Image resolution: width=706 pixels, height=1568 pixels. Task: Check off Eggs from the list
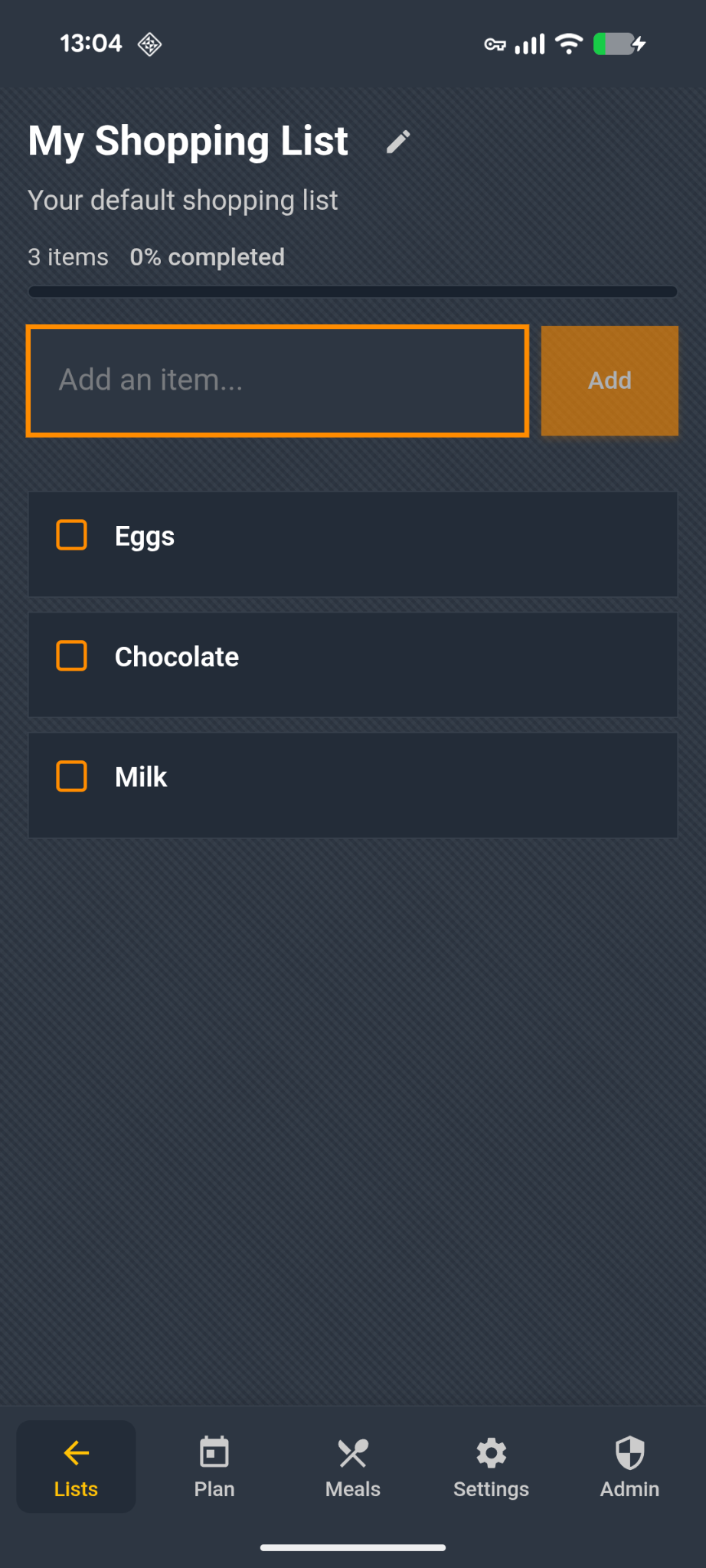point(70,536)
